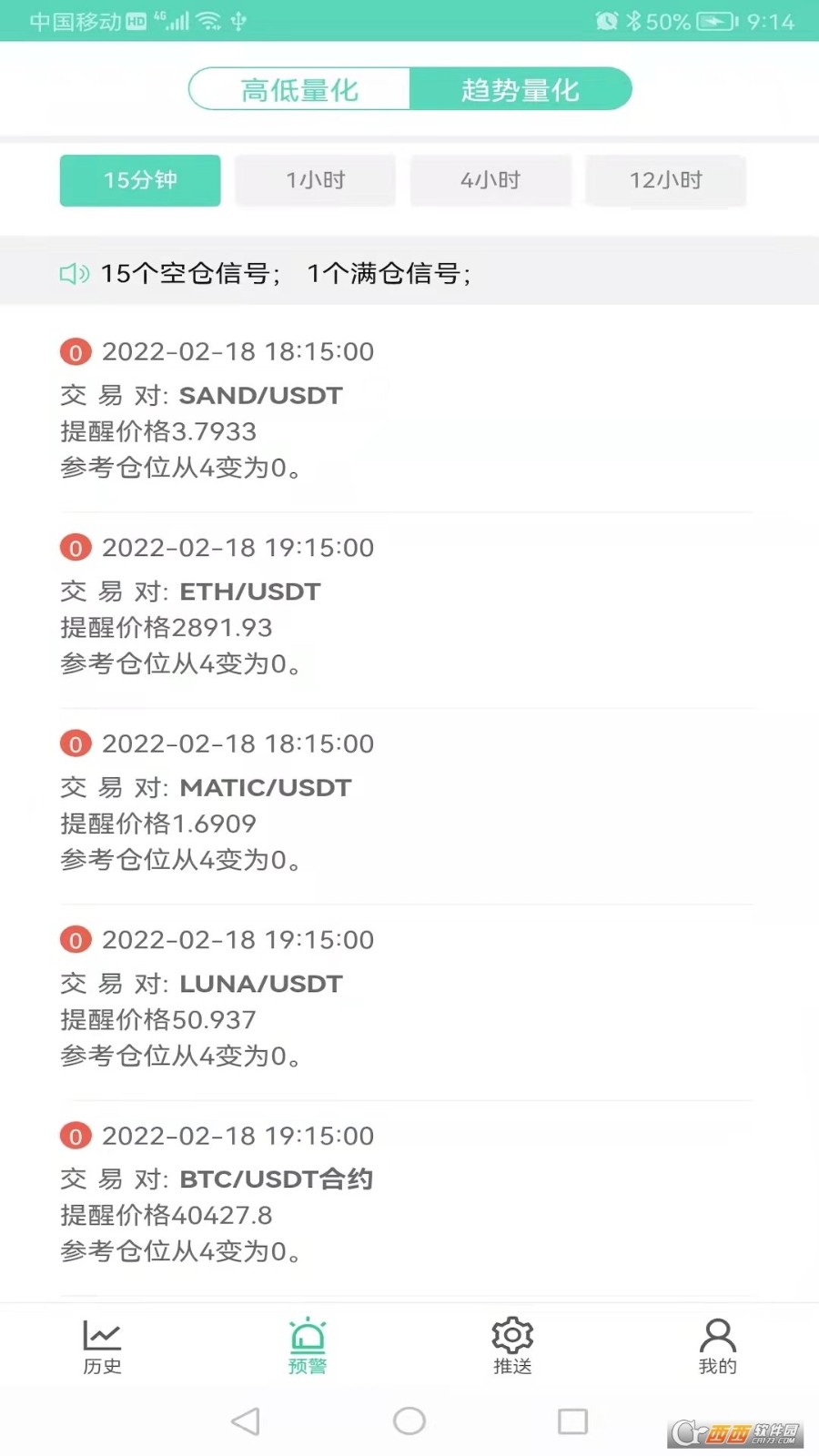This screenshot has width=819, height=1456.
Task: Select the 1小时 timeframe
Action: point(316,180)
